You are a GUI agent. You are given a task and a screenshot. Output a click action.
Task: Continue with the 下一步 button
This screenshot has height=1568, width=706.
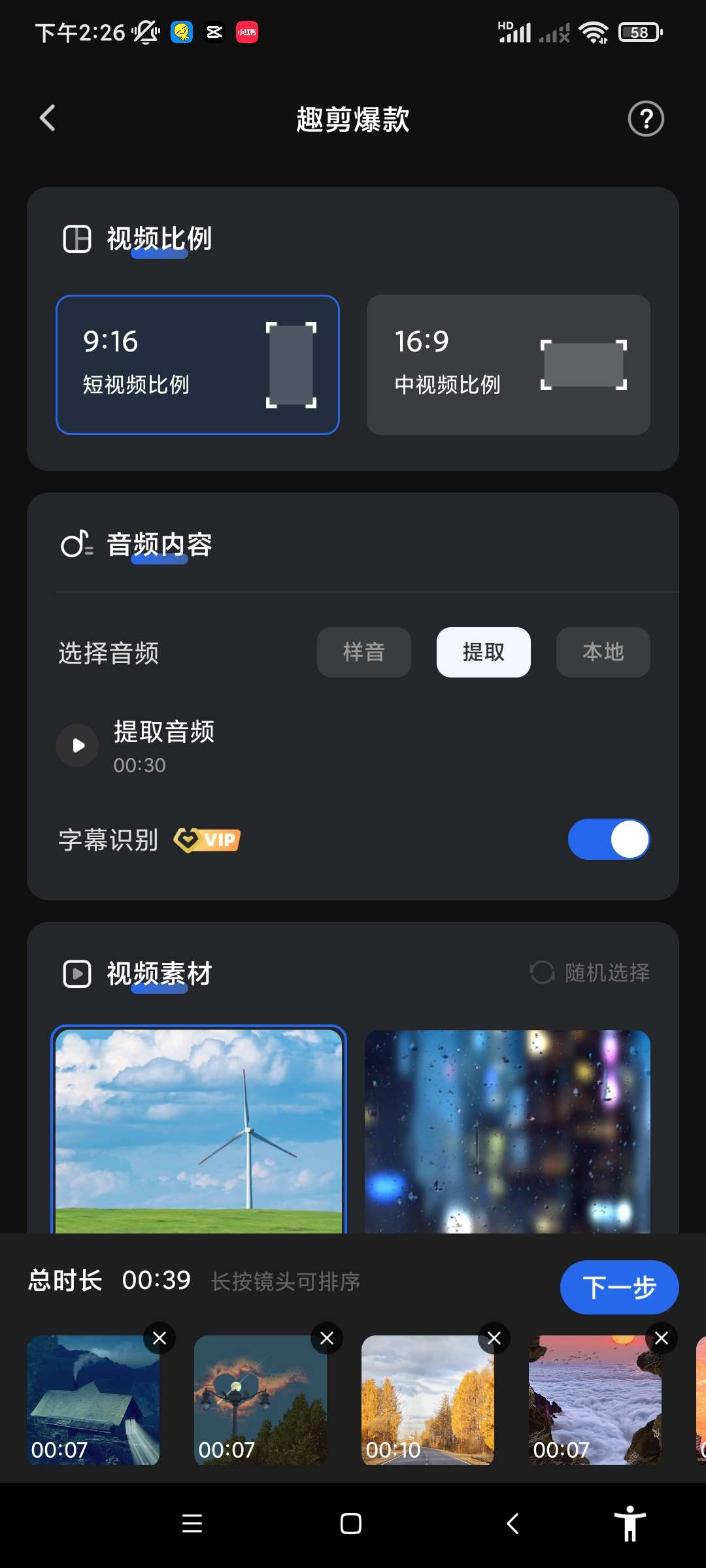[x=619, y=1287]
